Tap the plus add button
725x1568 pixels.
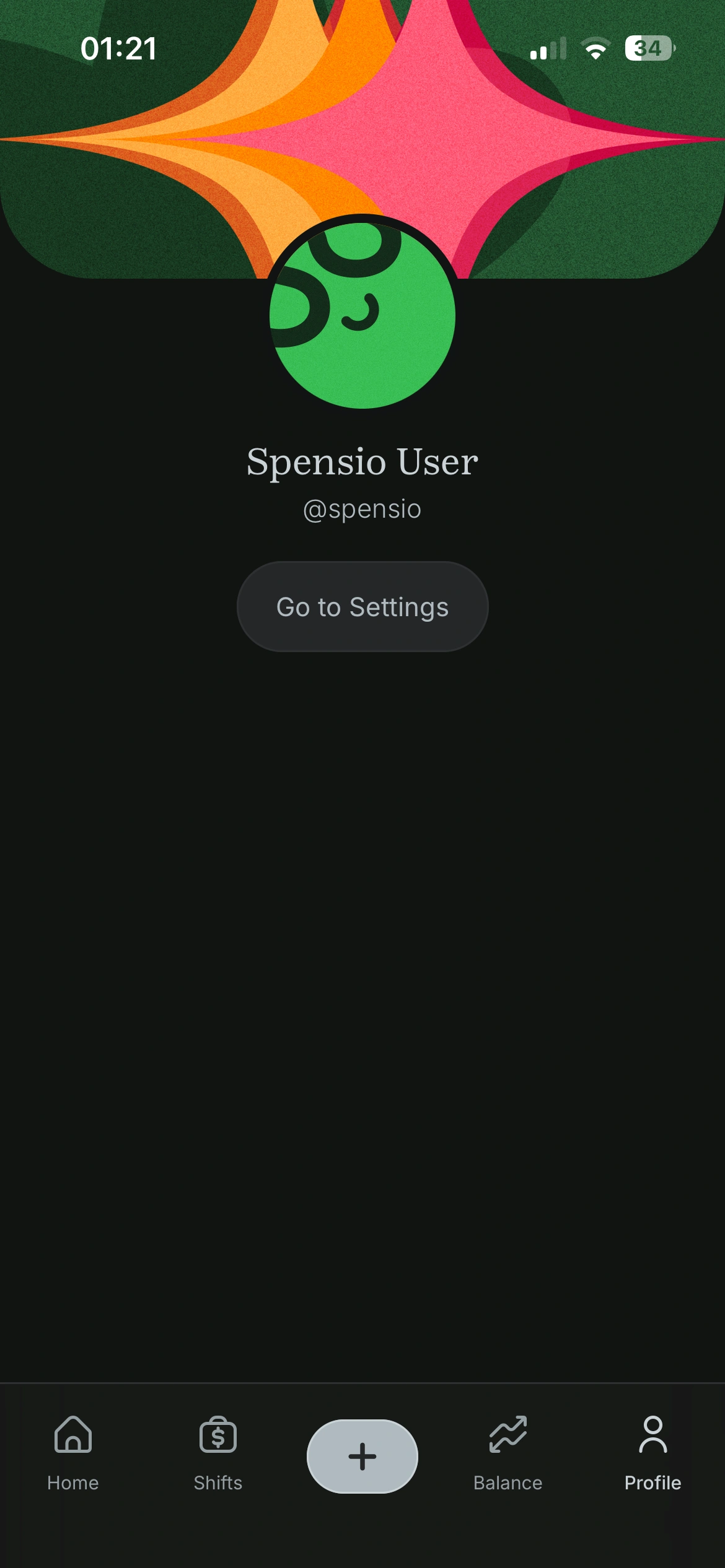362,1456
